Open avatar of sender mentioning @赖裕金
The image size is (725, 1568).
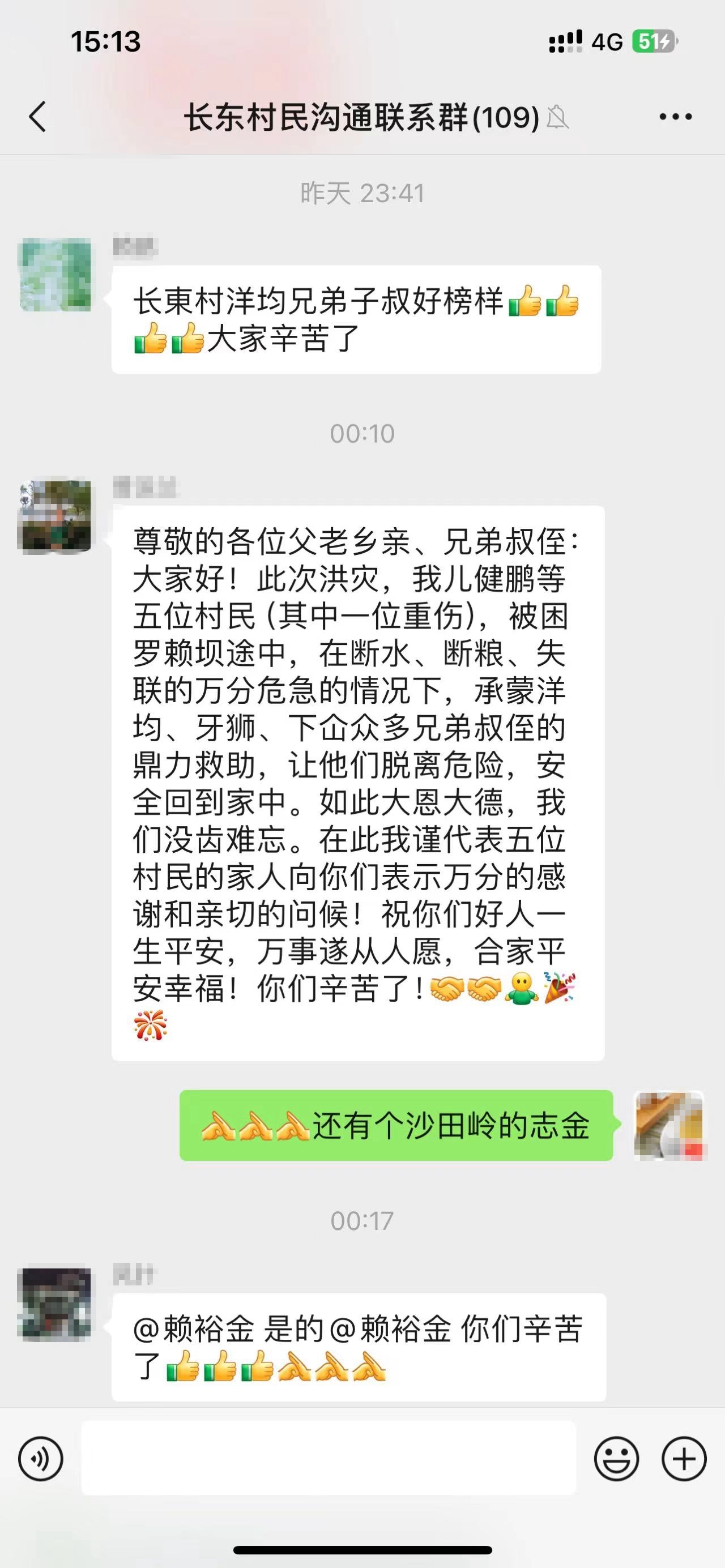(x=56, y=1305)
